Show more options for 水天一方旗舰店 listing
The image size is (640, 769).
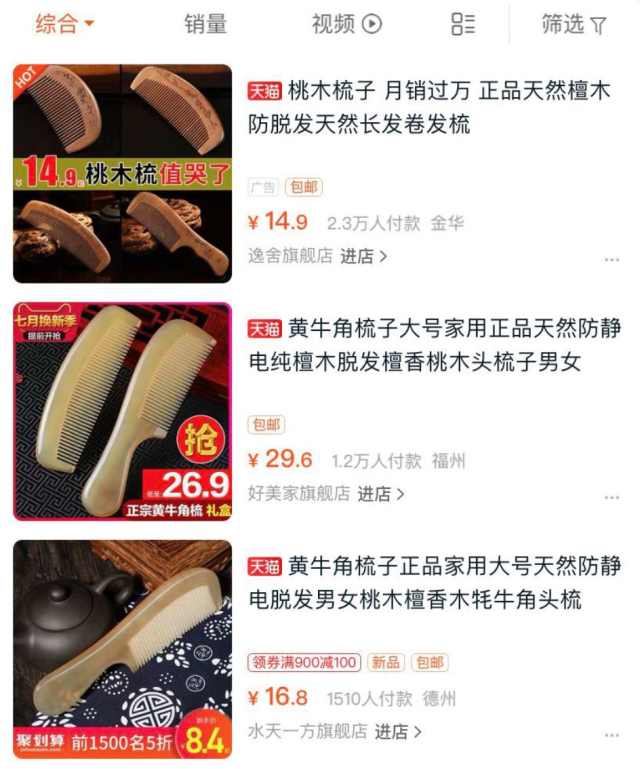(611, 734)
